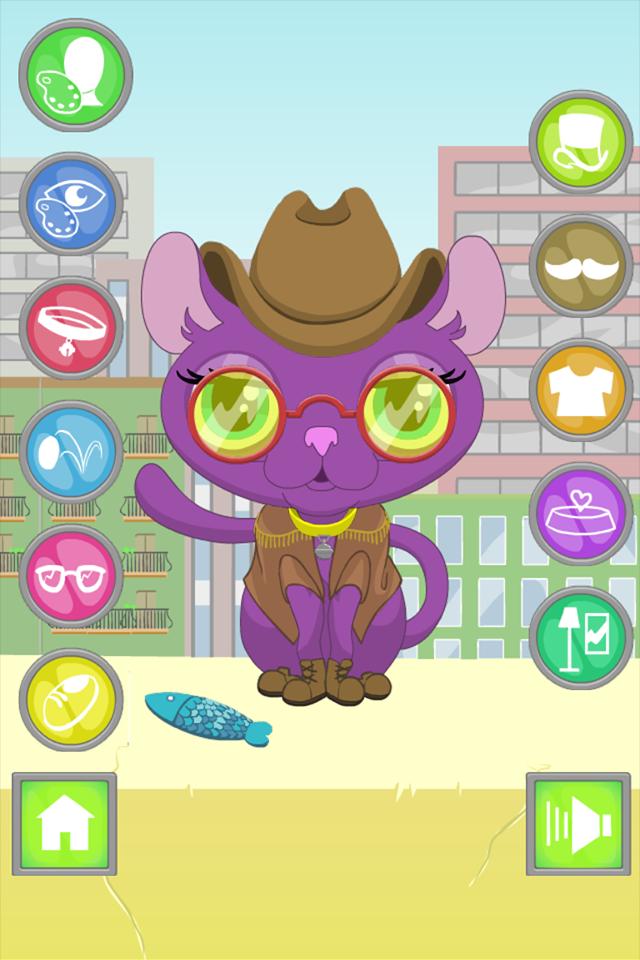Change the background scene with lamp icon
The height and width of the screenshot is (960, 640).
pos(580,637)
